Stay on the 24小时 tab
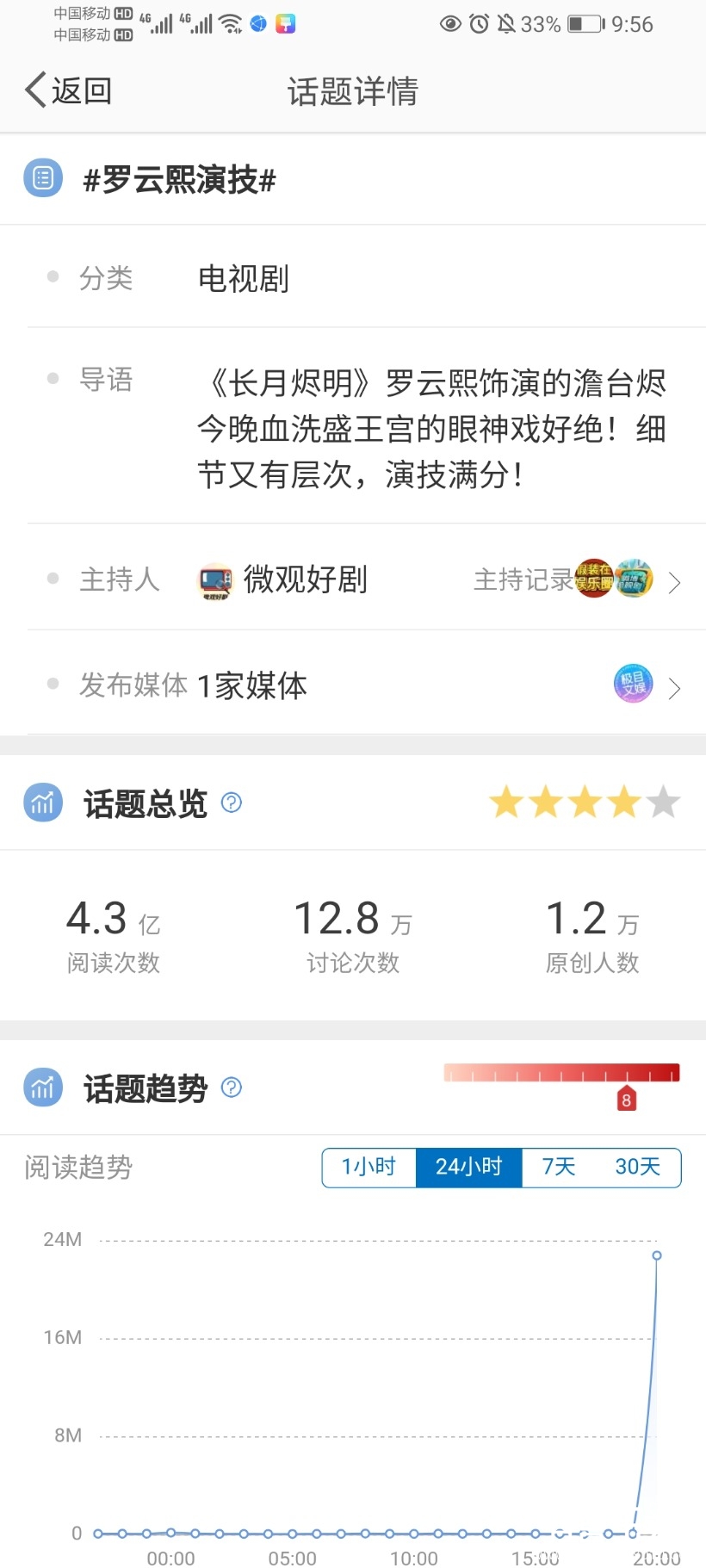This screenshot has width=706, height=1568. 468,1167
